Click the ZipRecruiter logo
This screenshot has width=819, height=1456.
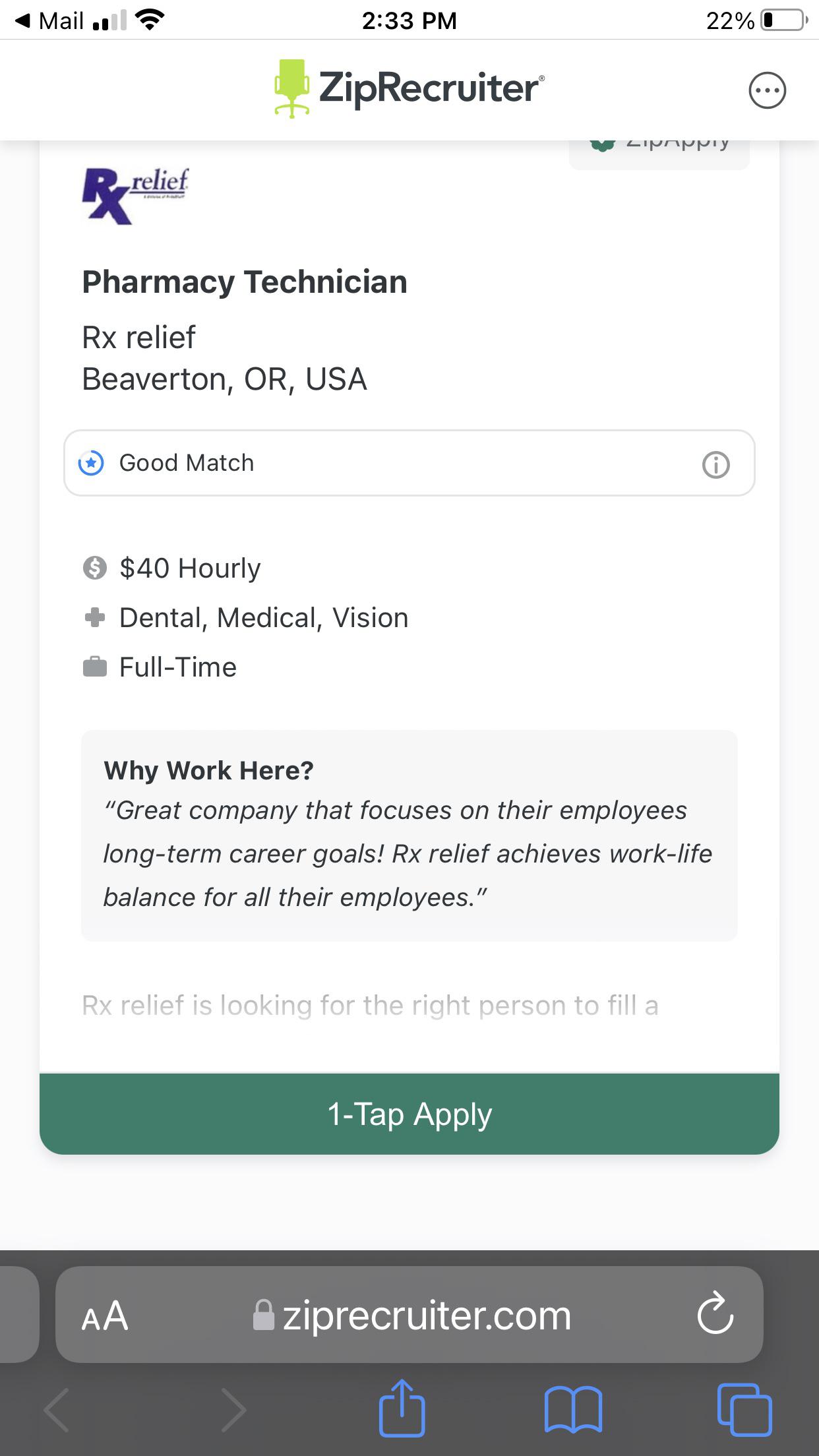409,88
